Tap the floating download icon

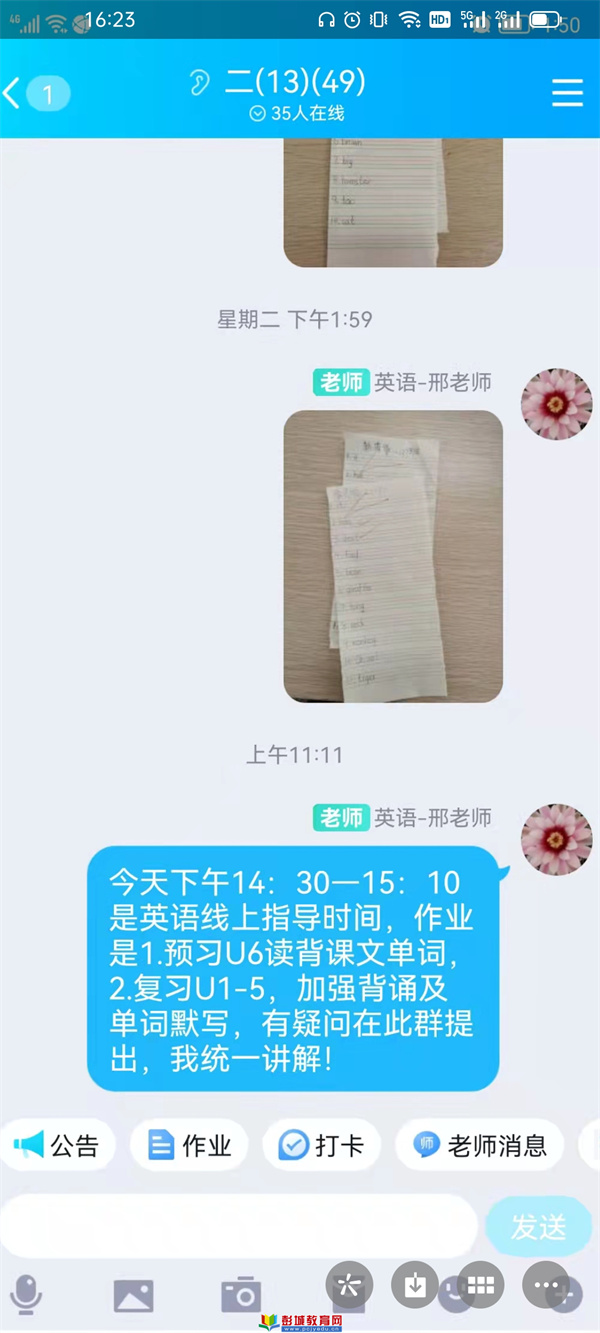tap(415, 1286)
